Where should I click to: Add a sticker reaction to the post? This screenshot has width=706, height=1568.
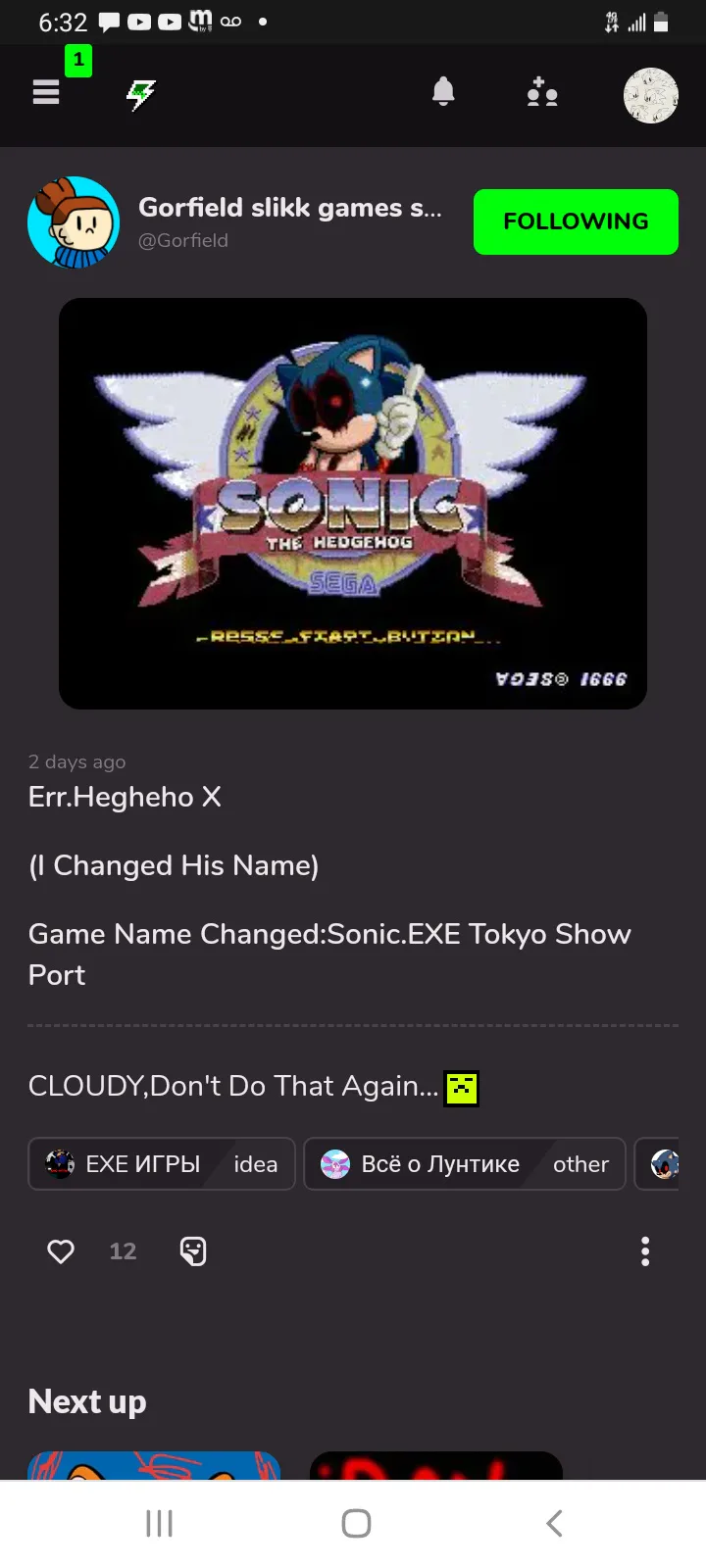[x=193, y=1251]
